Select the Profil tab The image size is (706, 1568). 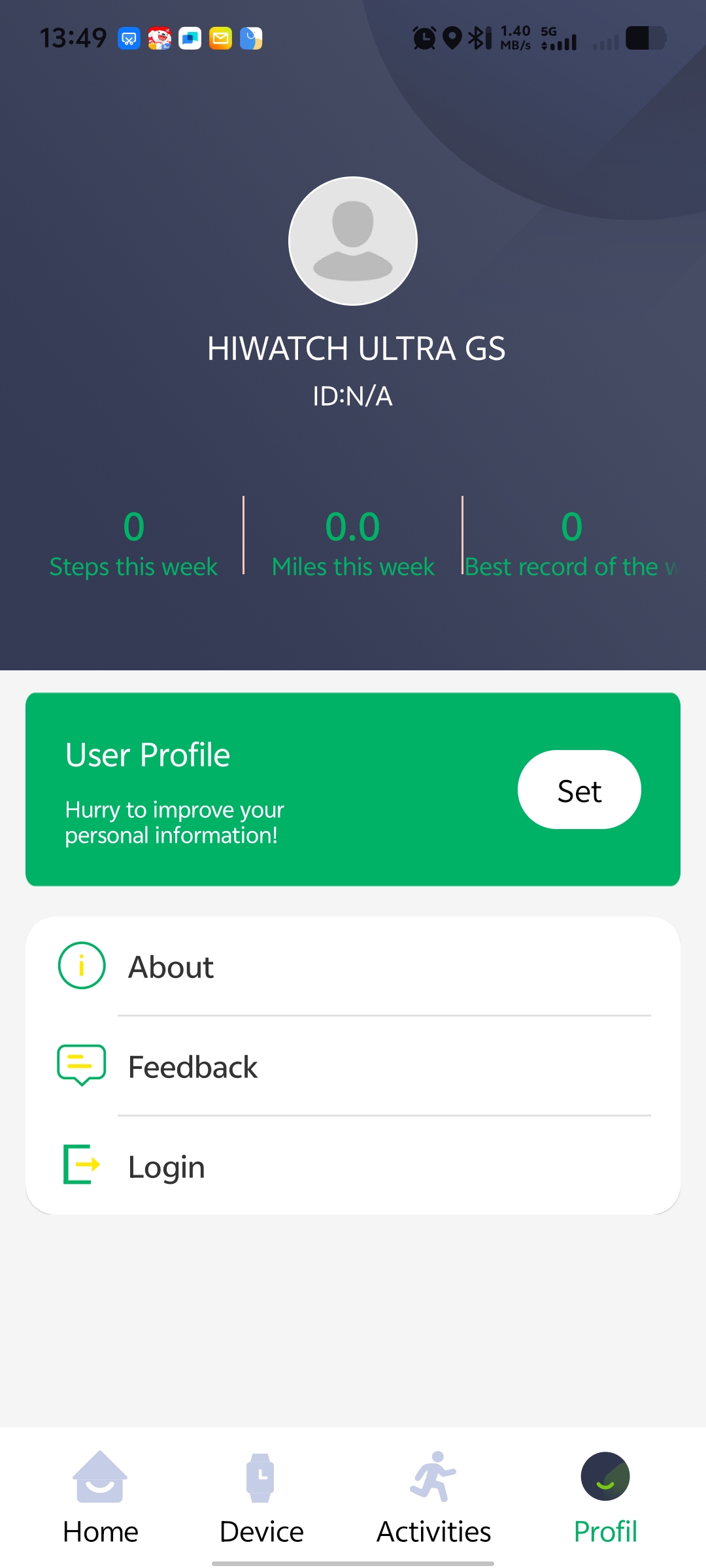coord(605,1497)
